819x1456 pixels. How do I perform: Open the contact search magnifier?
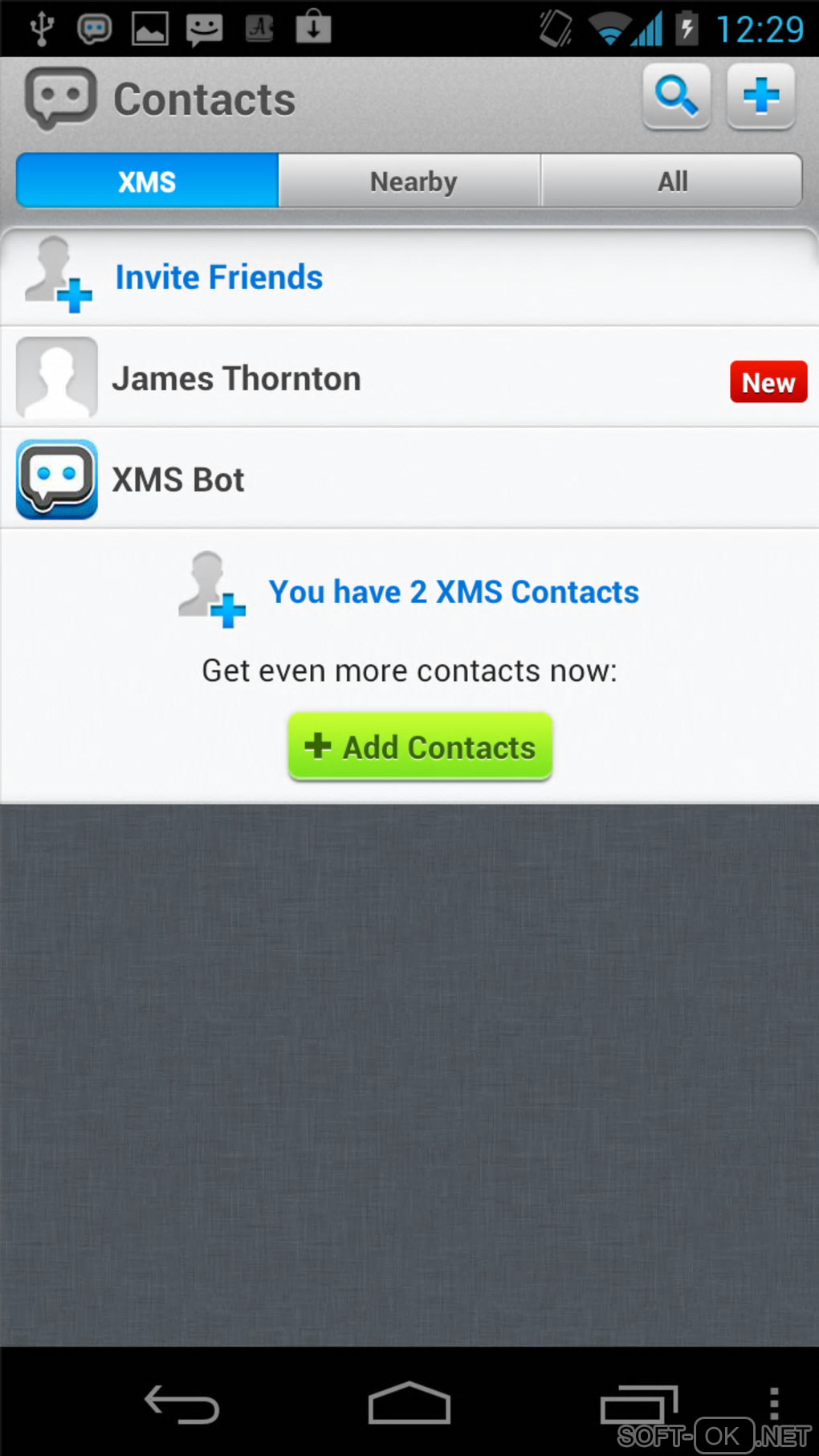[x=676, y=96]
